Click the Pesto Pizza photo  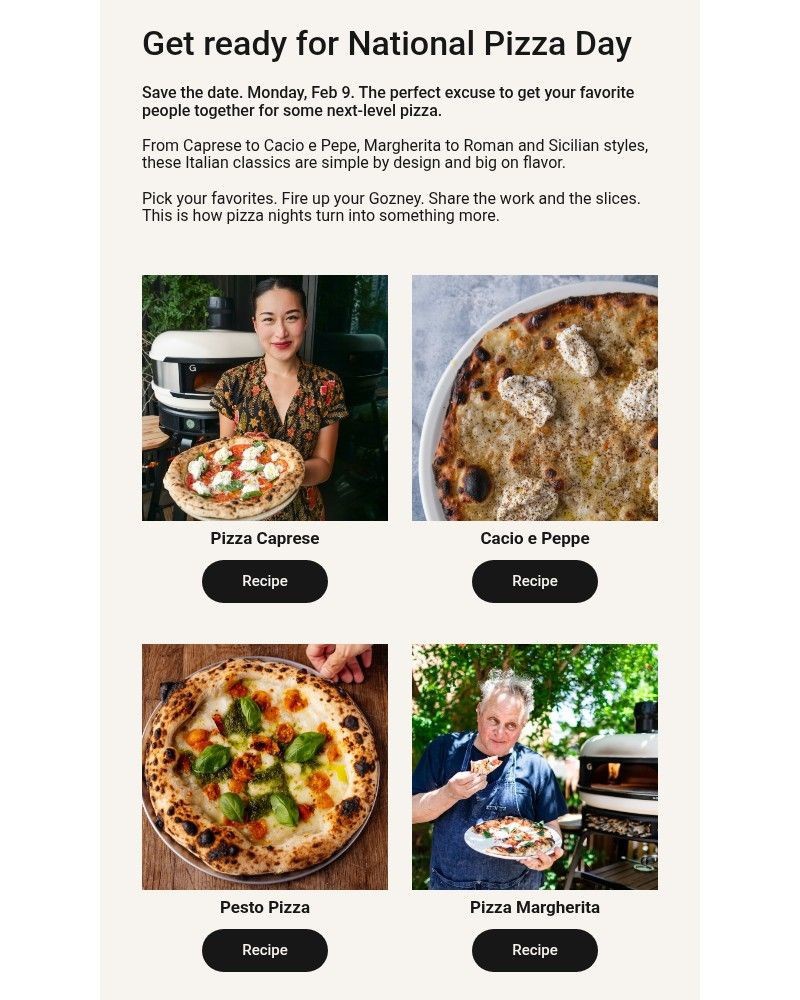(x=264, y=767)
